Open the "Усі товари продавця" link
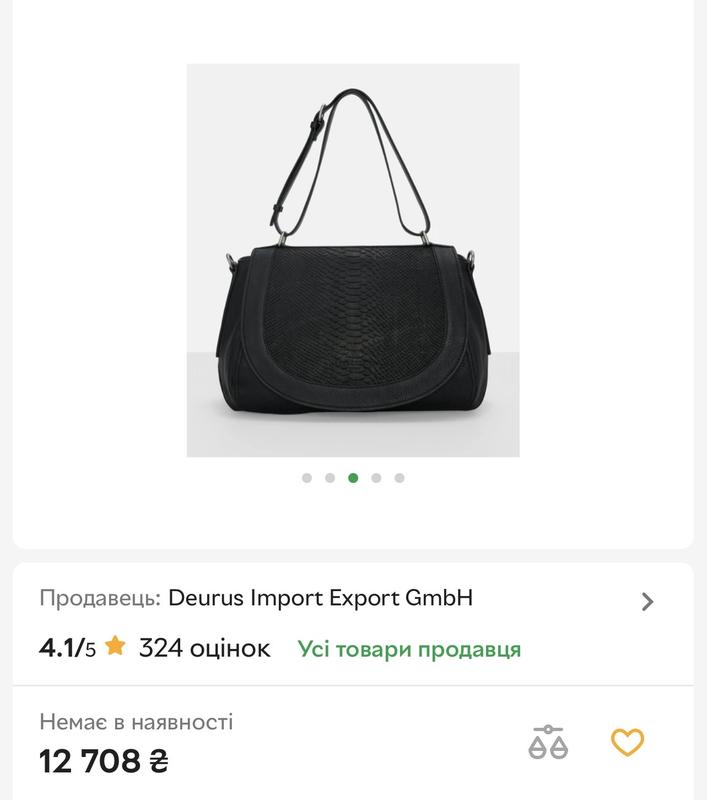707x800 pixels. (409, 649)
